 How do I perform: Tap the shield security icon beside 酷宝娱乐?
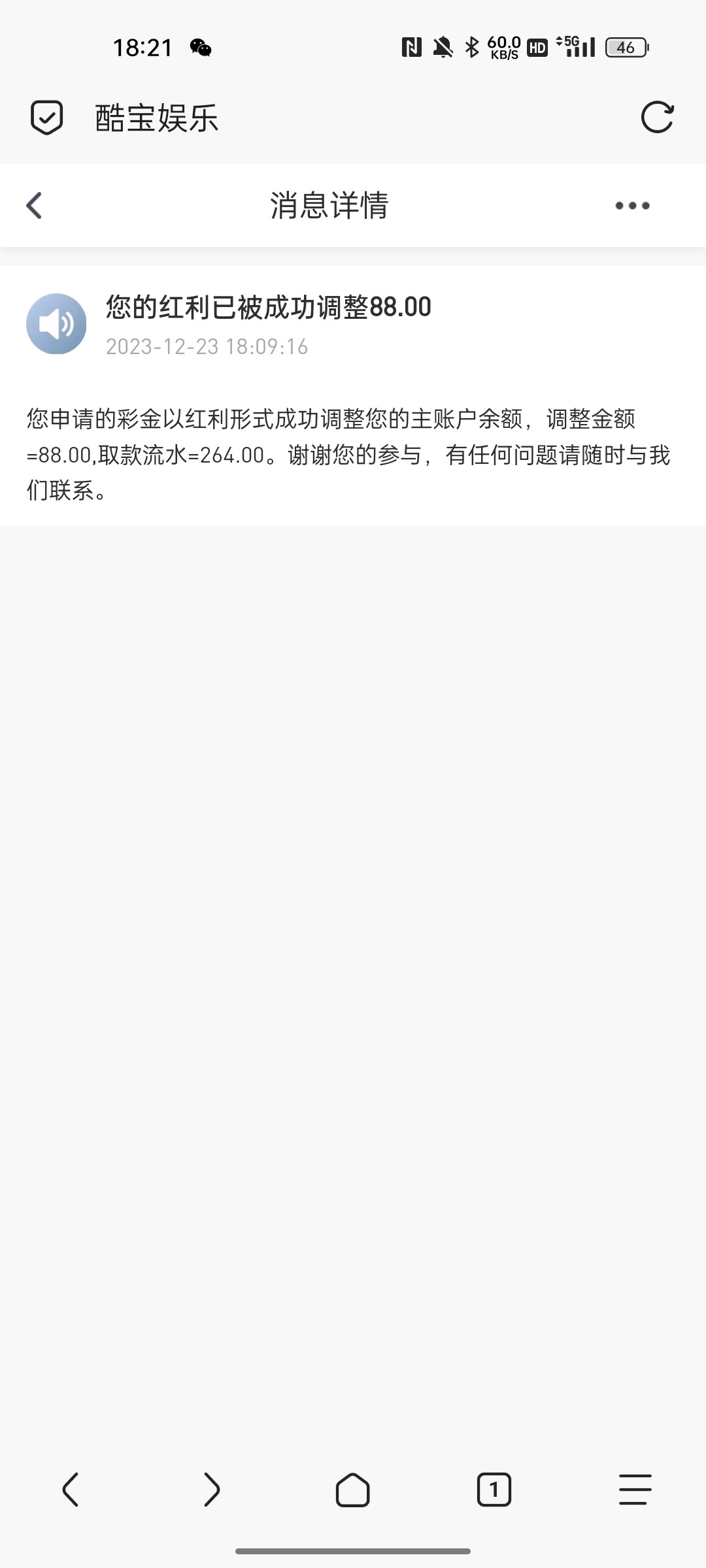click(47, 118)
